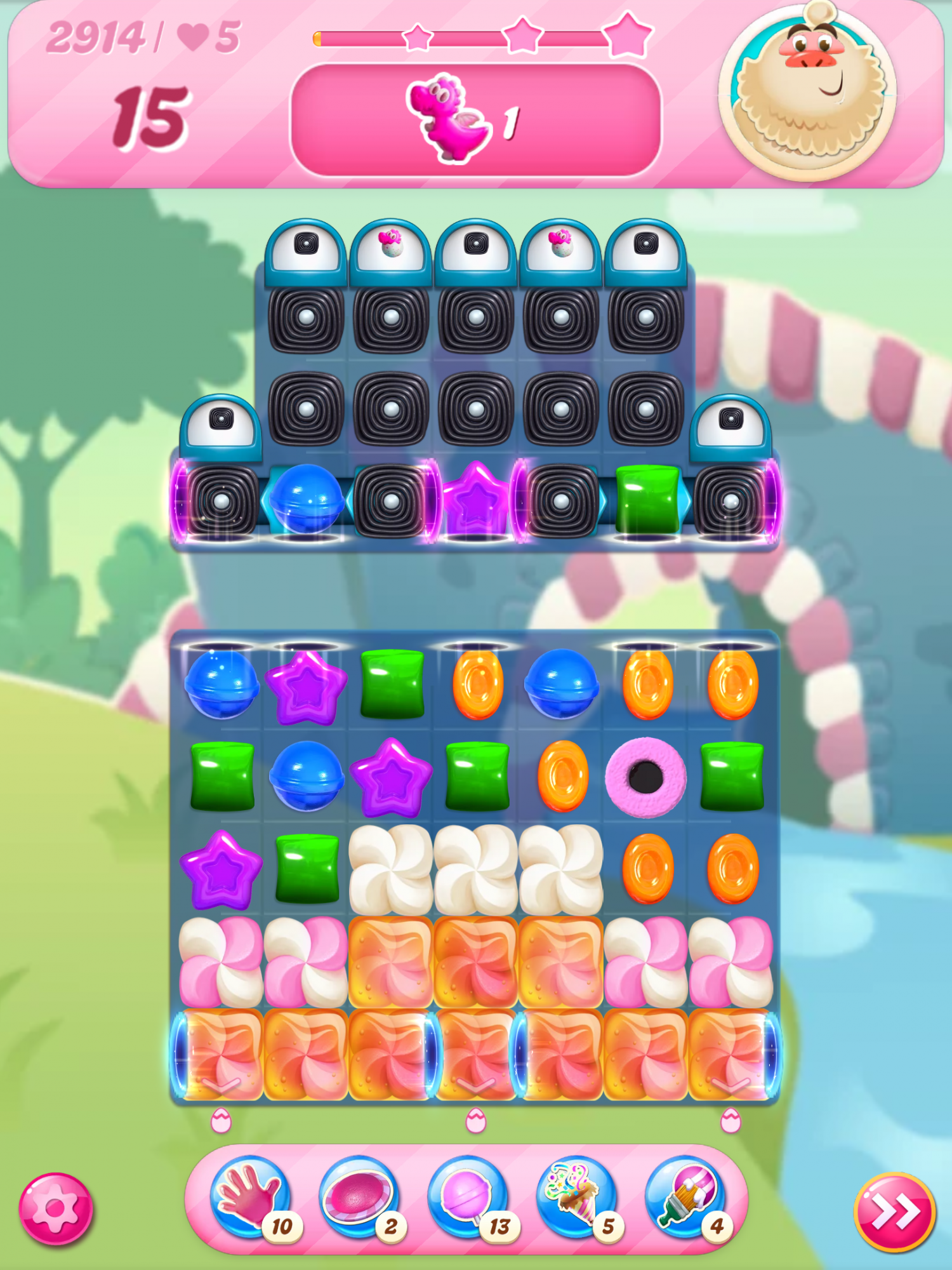Open the pink settings gear

[56, 1208]
